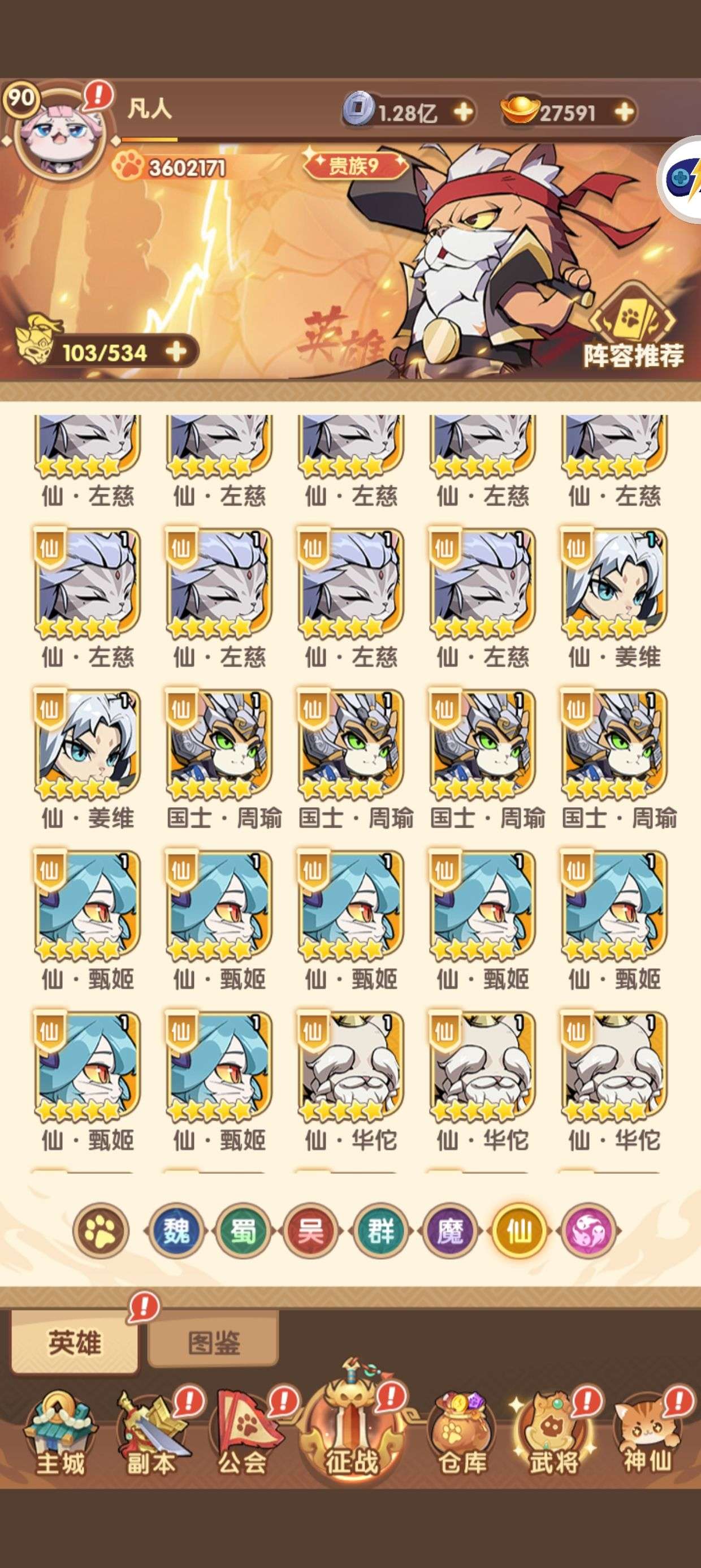Add more gold ingots with plus
This screenshot has height=1568, width=701.
(624, 112)
